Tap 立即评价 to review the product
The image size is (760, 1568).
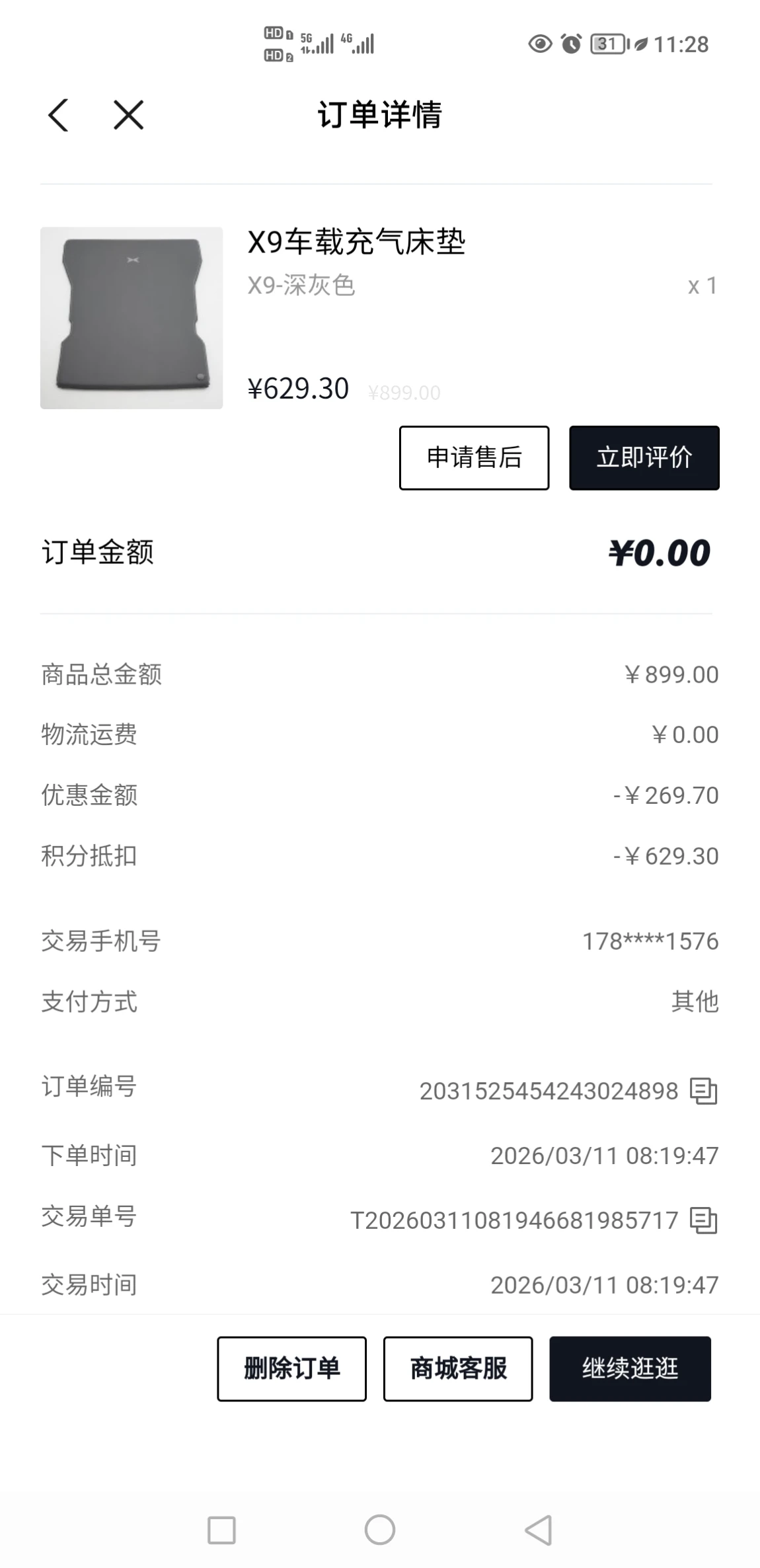(644, 457)
